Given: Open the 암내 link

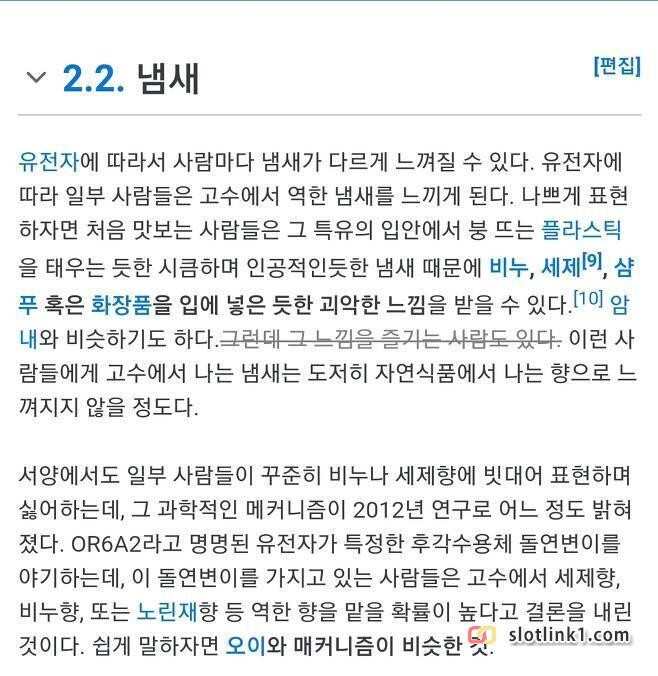Looking at the screenshot, I should tap(621, 302).
